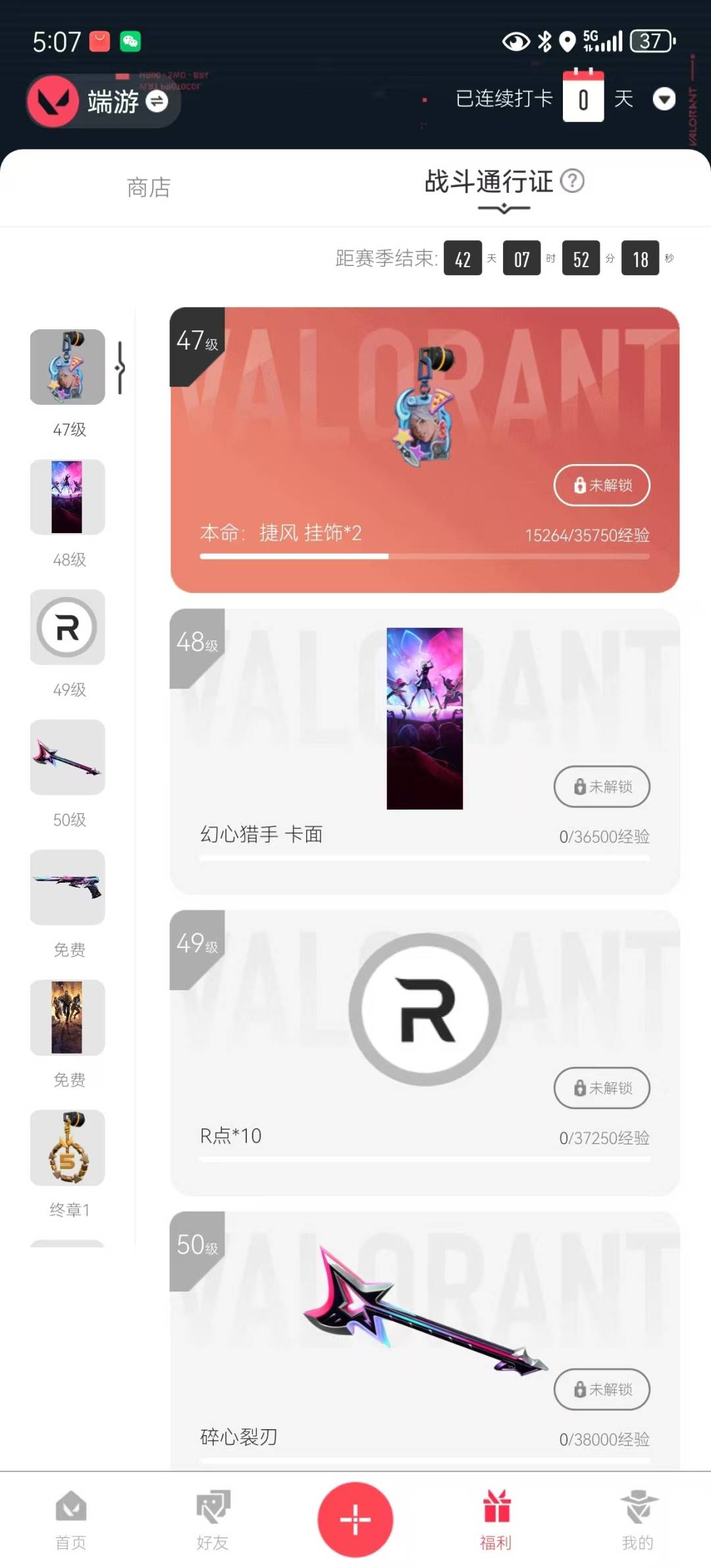Tap the lock on level 47 未解锁 reward

[x=601, y=485]
